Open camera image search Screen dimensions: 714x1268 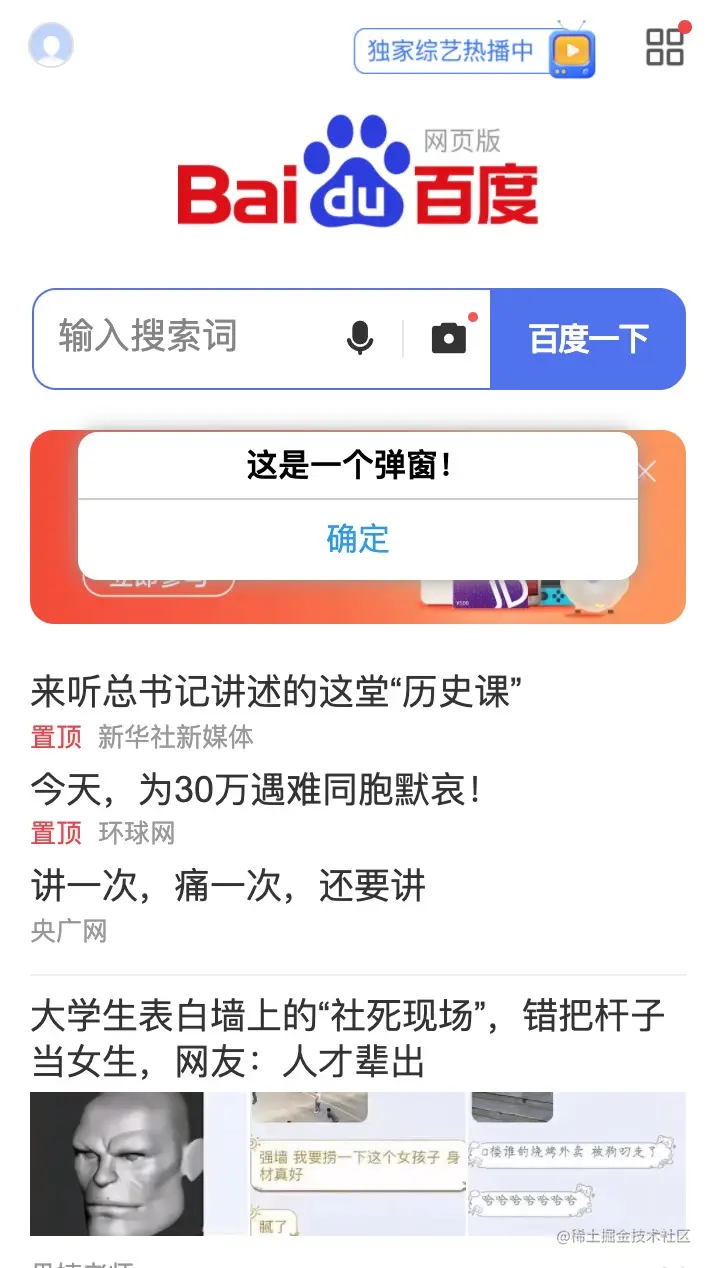449,338
